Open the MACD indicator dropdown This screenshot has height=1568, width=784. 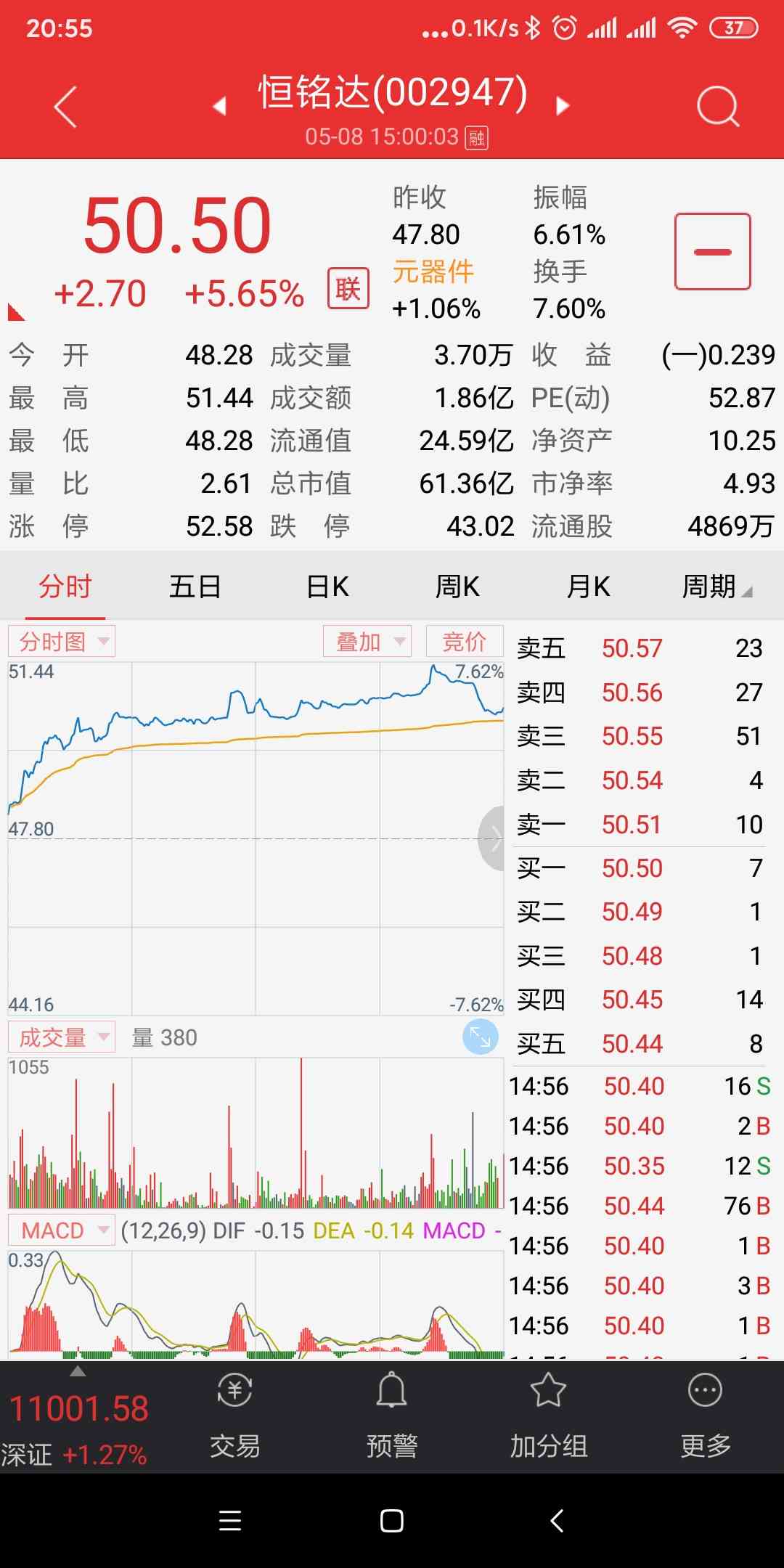(62, 1230)
